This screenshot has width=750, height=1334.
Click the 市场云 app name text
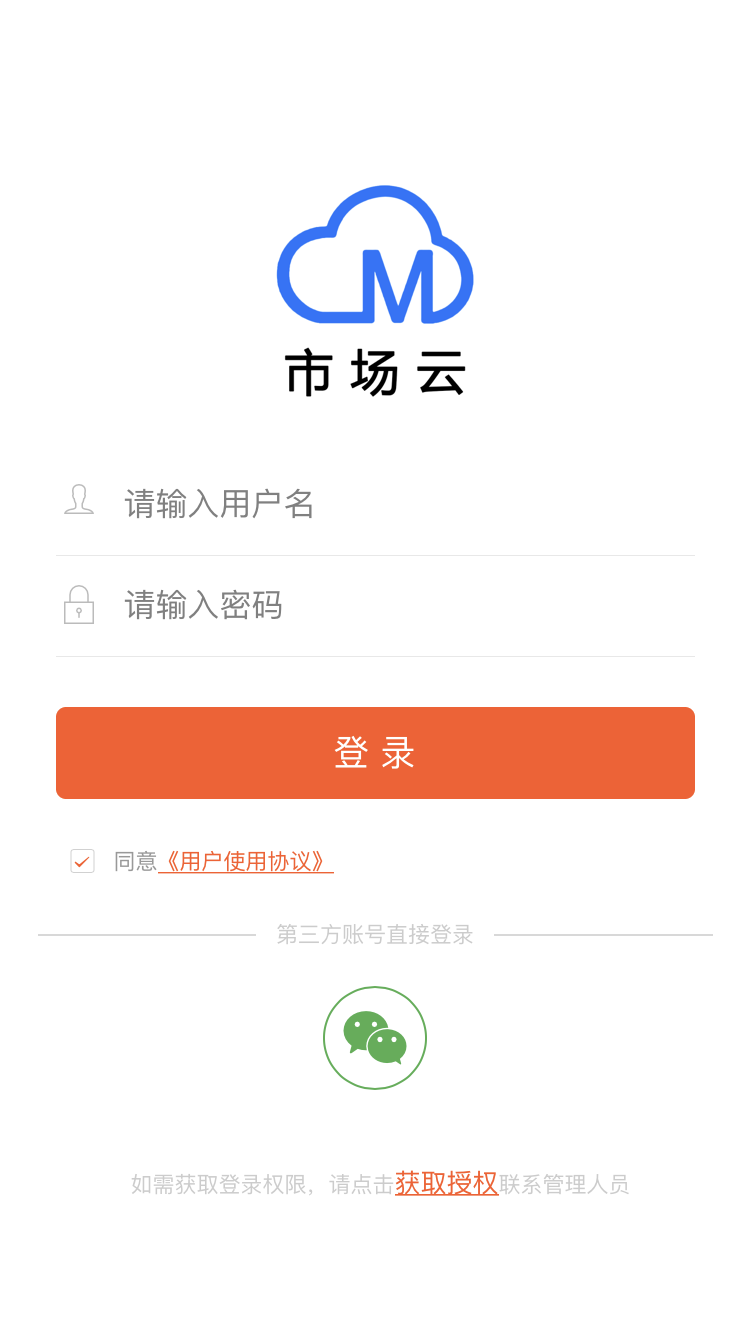pos(375,374)
